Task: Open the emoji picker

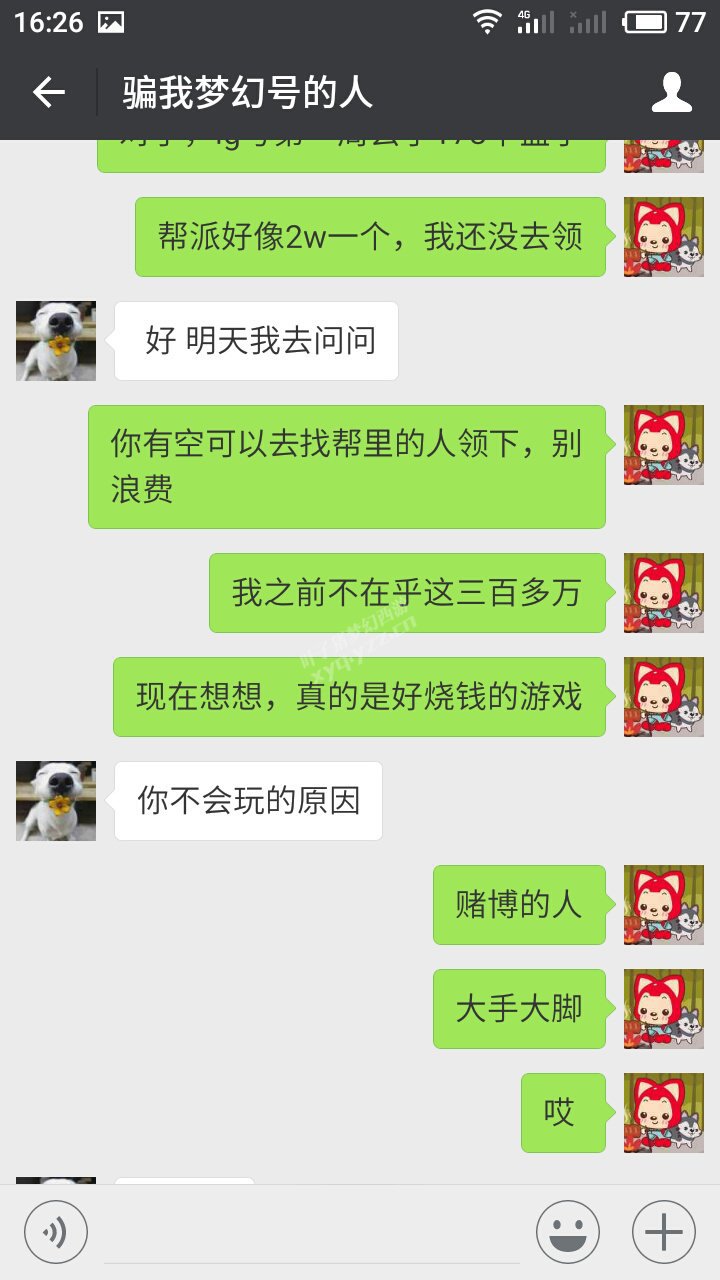Action: pyautogui.click(x=568, y=1231)
